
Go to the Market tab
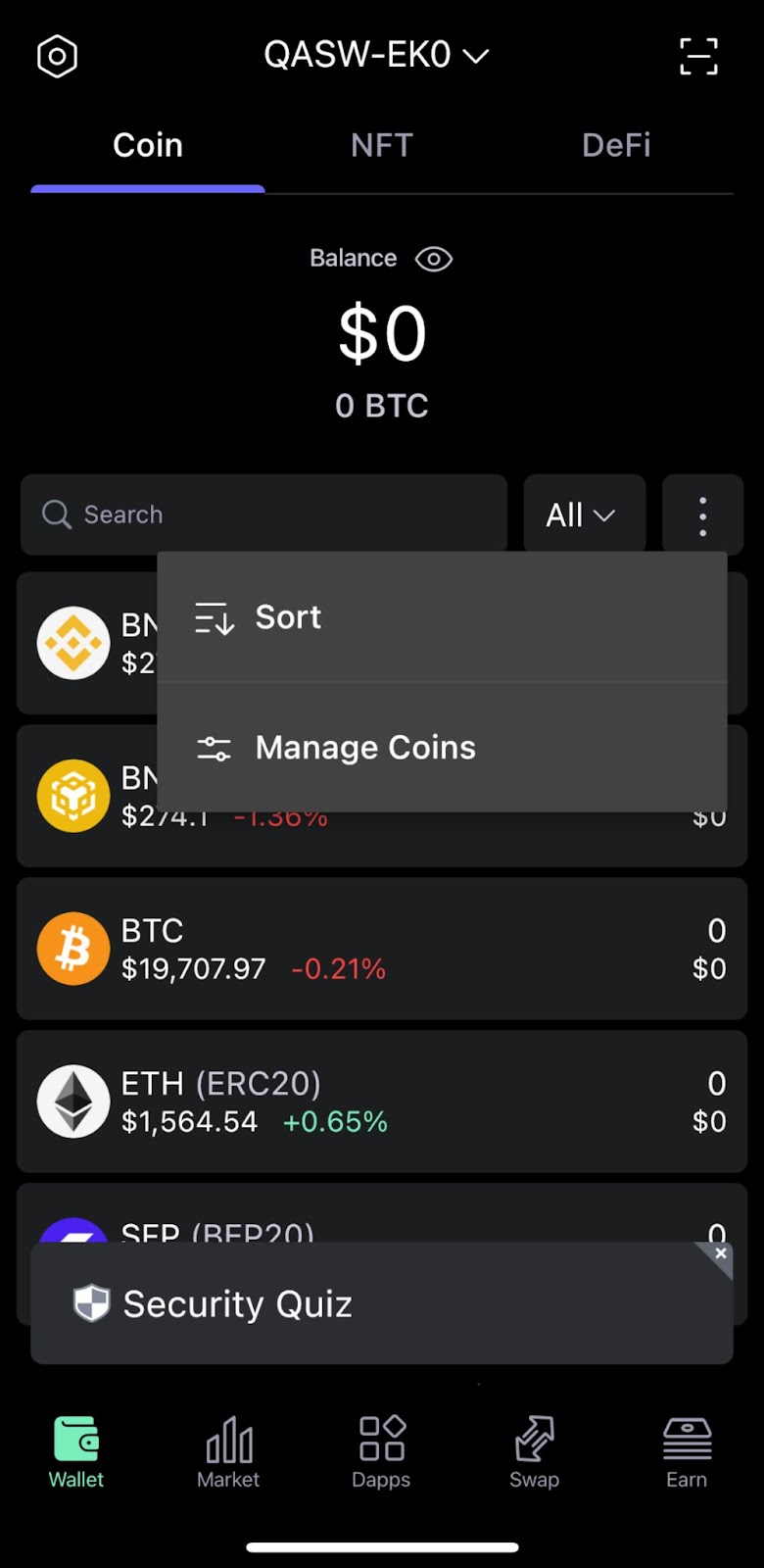click(228, 1452)
